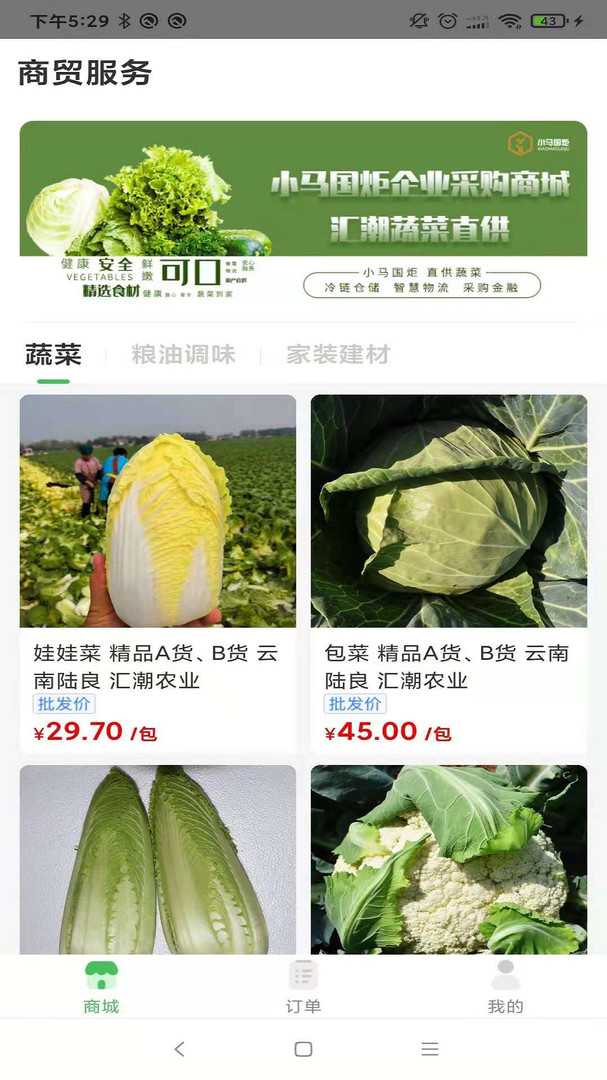
Task: Open the 订单 orders tab
Action: [x=303, y=986]
